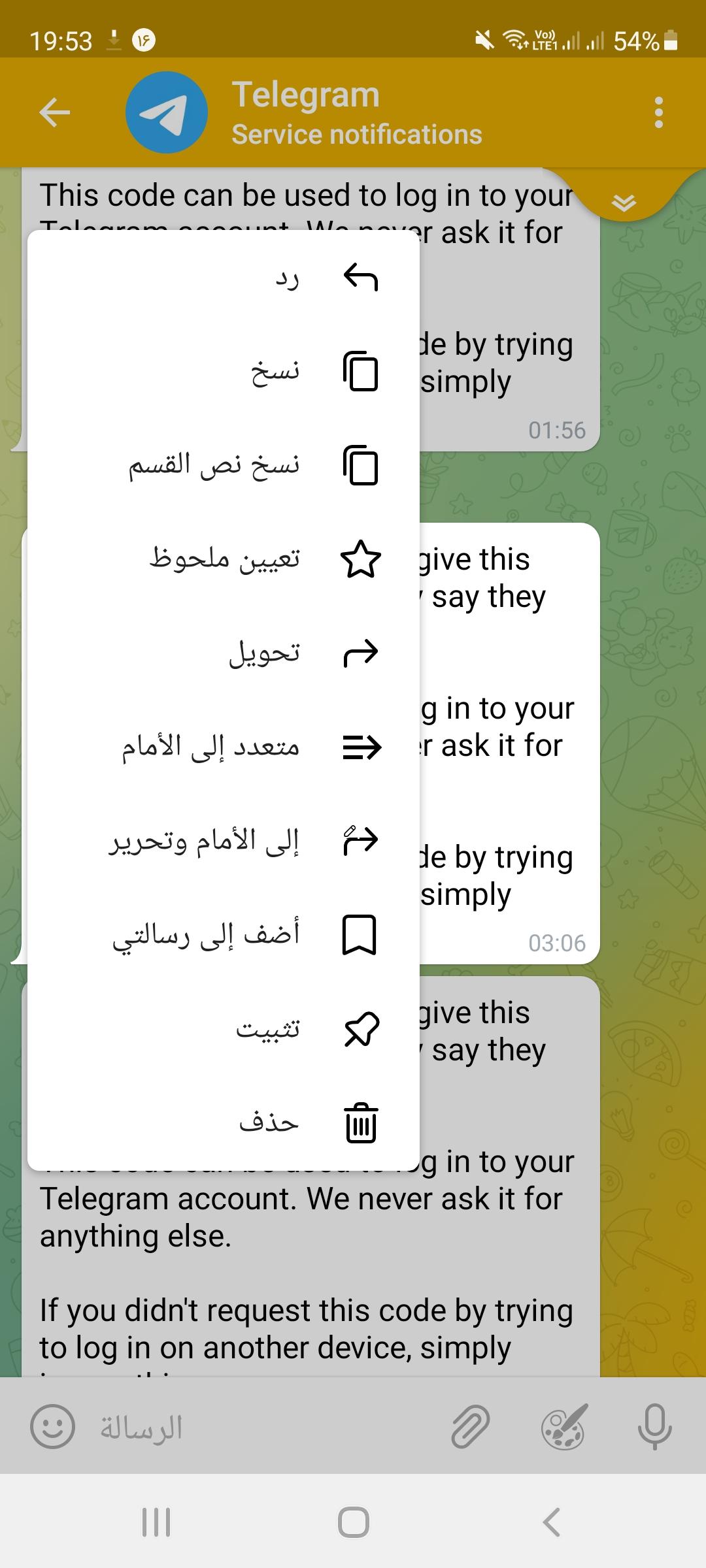Tap إلى الأمام وتحرير option

[222, 840]
